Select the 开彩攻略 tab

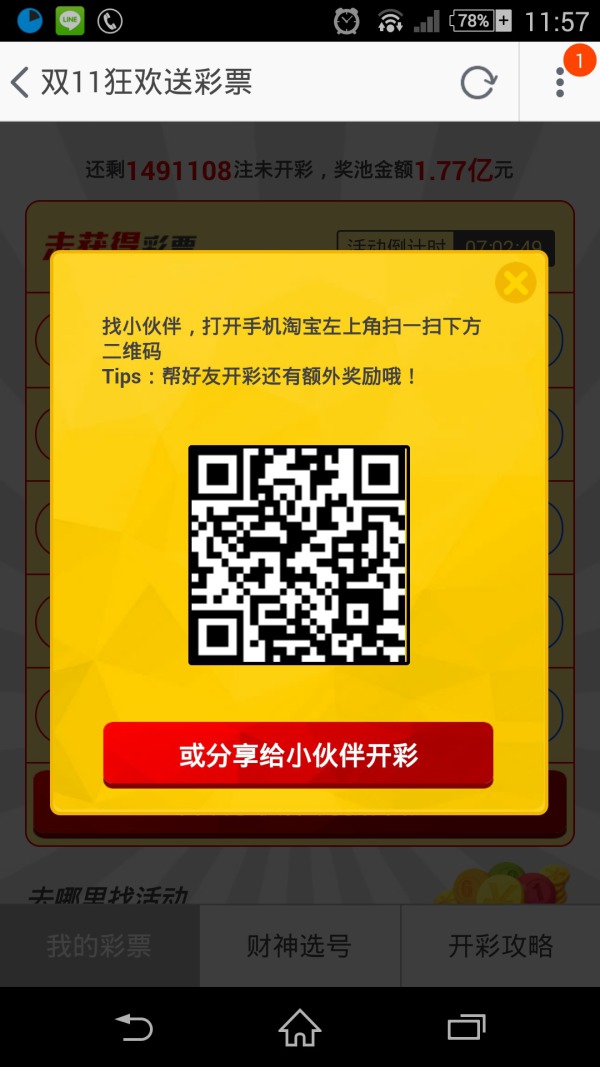point(500,946)
